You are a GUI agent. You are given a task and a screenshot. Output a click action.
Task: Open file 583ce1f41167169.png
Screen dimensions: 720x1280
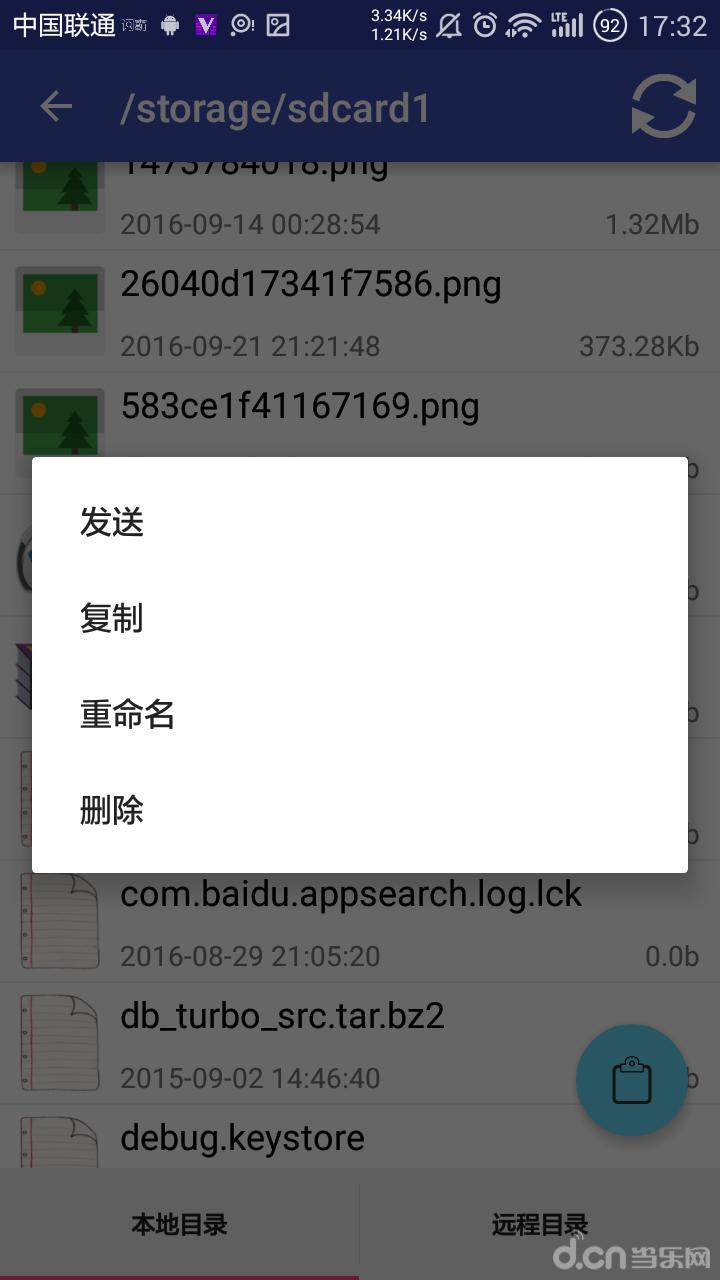[300, 407]
